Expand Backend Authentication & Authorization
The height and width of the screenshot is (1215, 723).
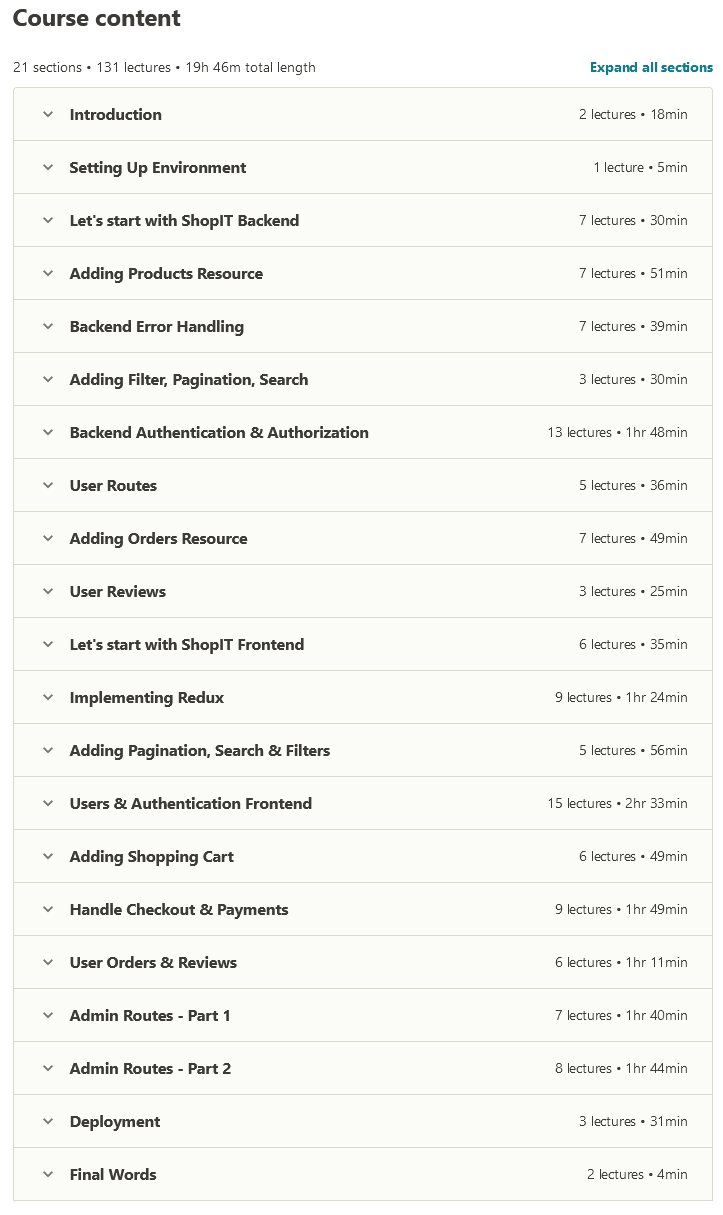tap(363, 432)
